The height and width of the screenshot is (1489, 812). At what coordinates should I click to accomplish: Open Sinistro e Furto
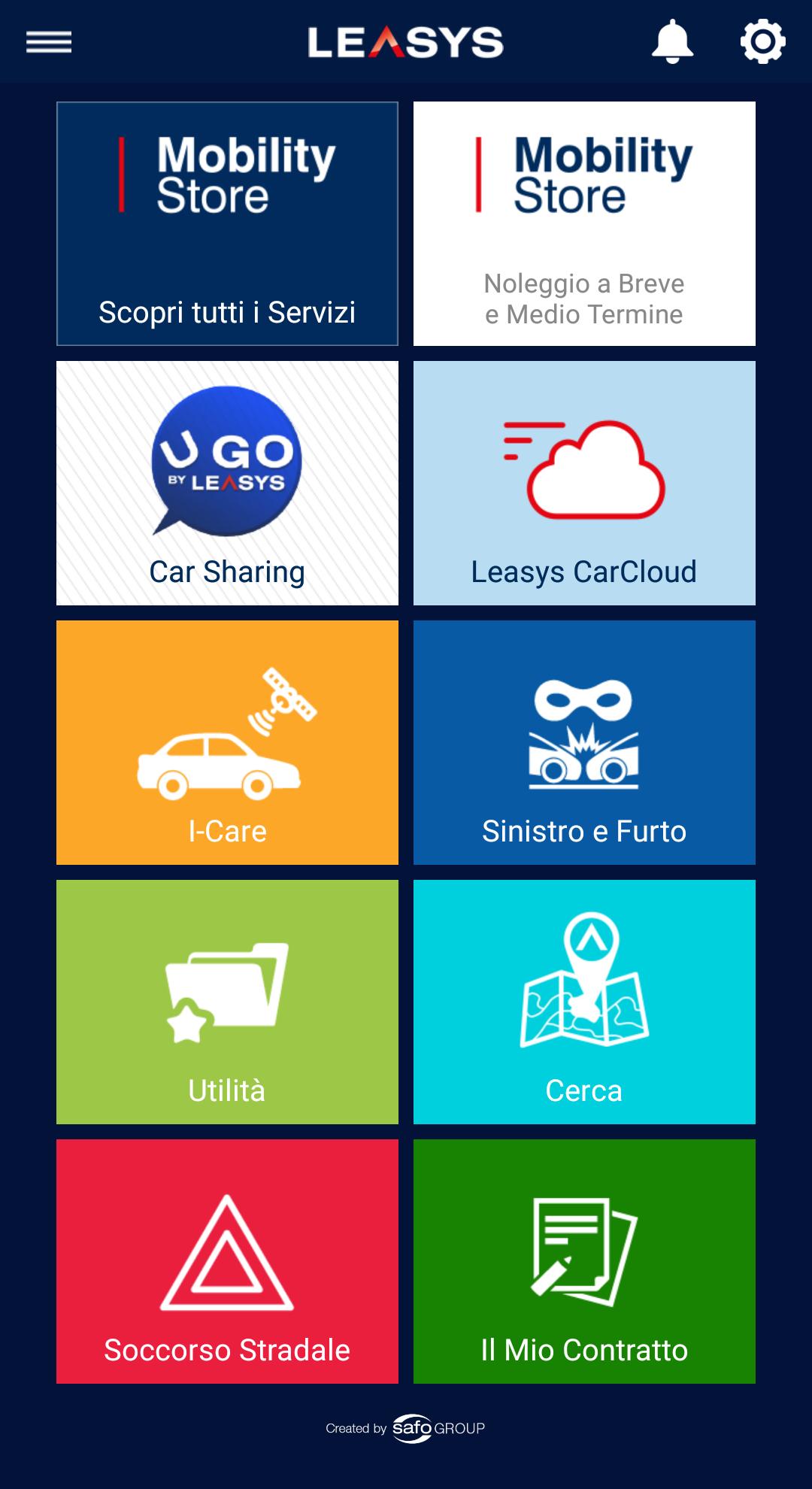tap(584, 742)
